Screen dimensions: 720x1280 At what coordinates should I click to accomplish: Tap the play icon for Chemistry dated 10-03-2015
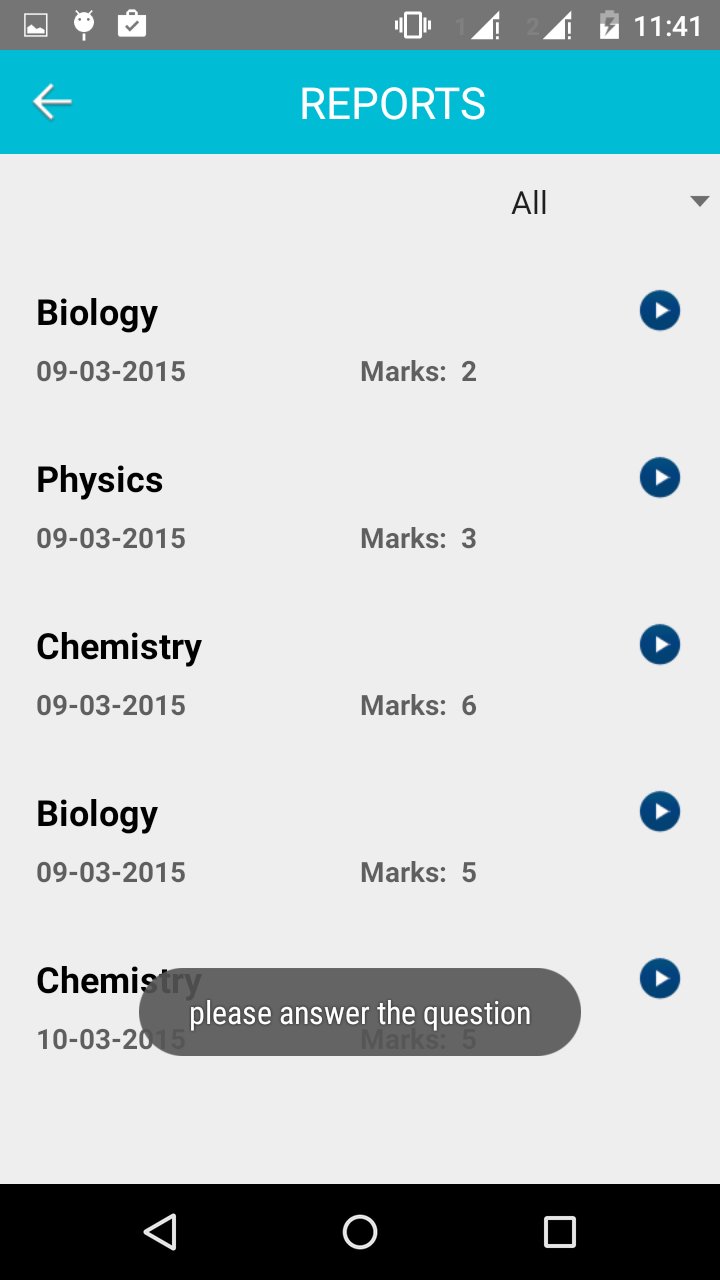pos(660,978)
